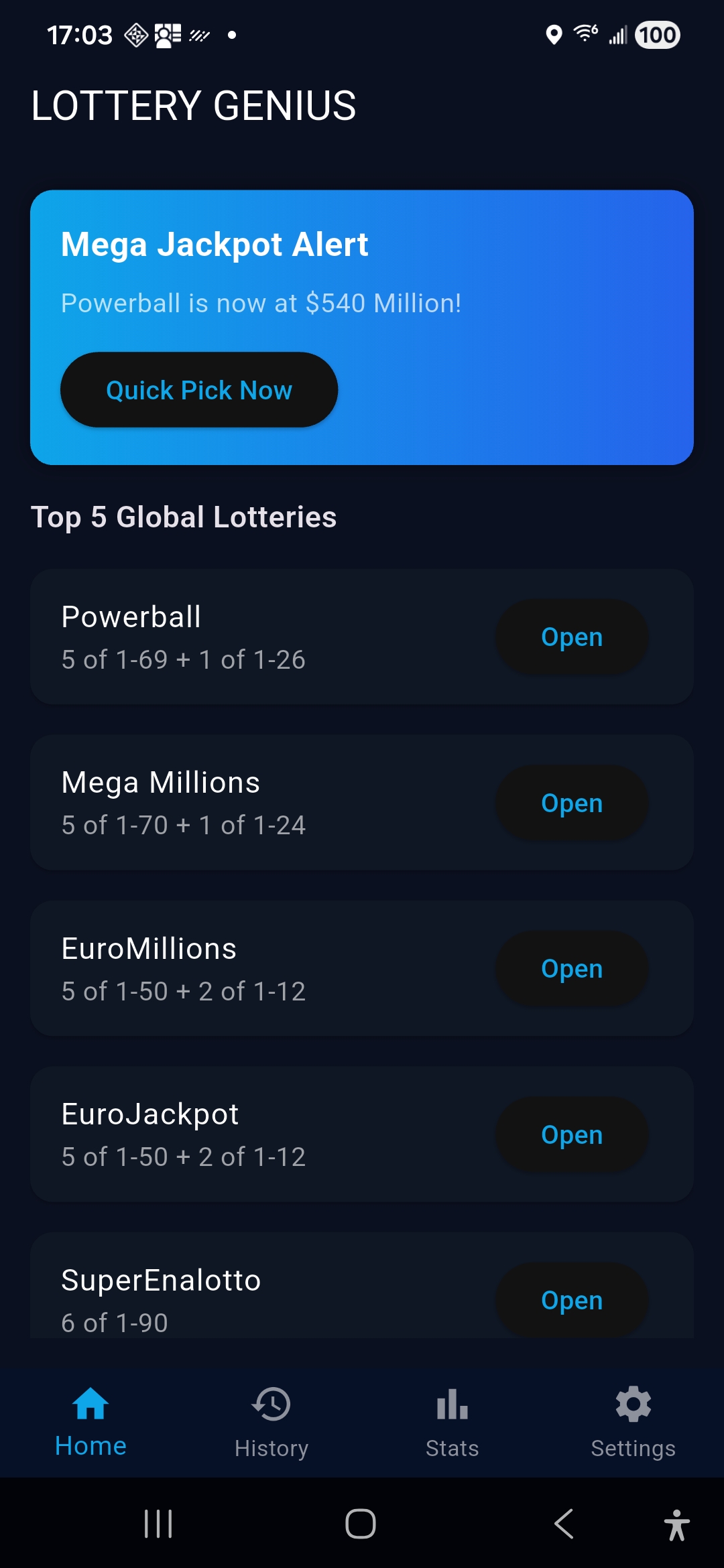Tap the LOTTERY GENIUS title
Viewport: 724px width, 1568px height.
[x=194, y=105]
